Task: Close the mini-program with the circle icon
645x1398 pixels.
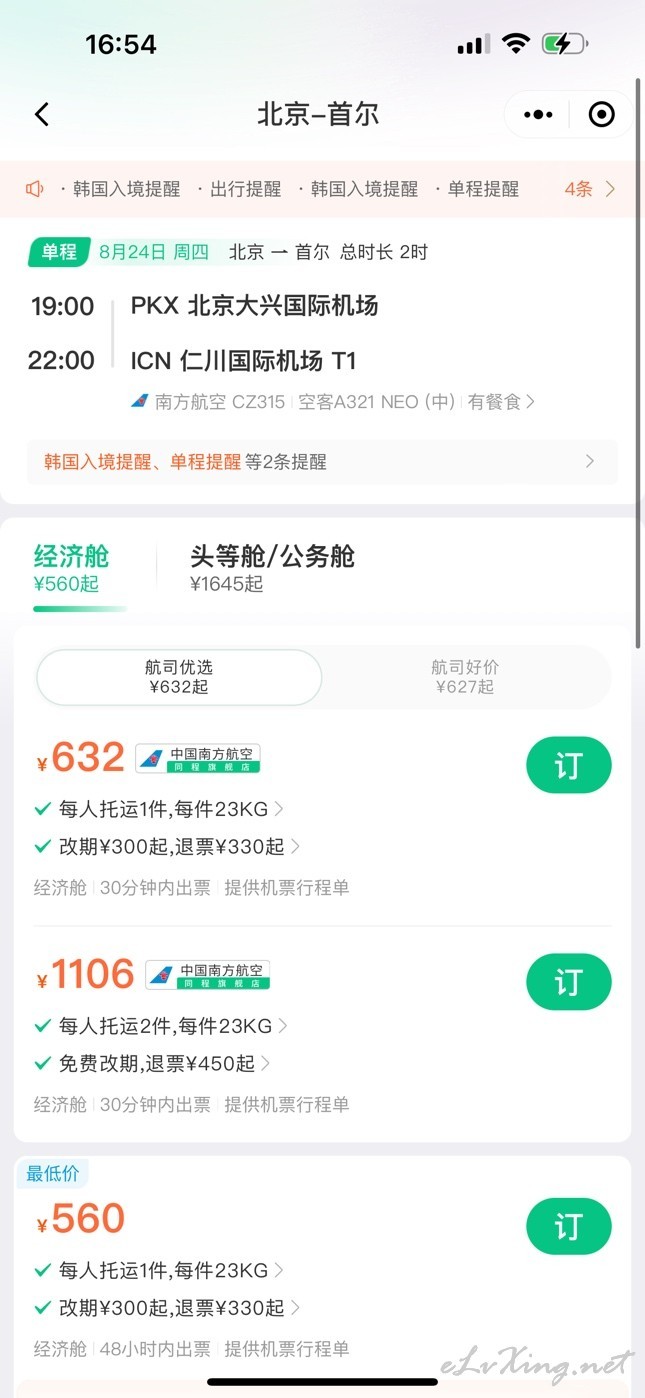Action: click(601, 114)
